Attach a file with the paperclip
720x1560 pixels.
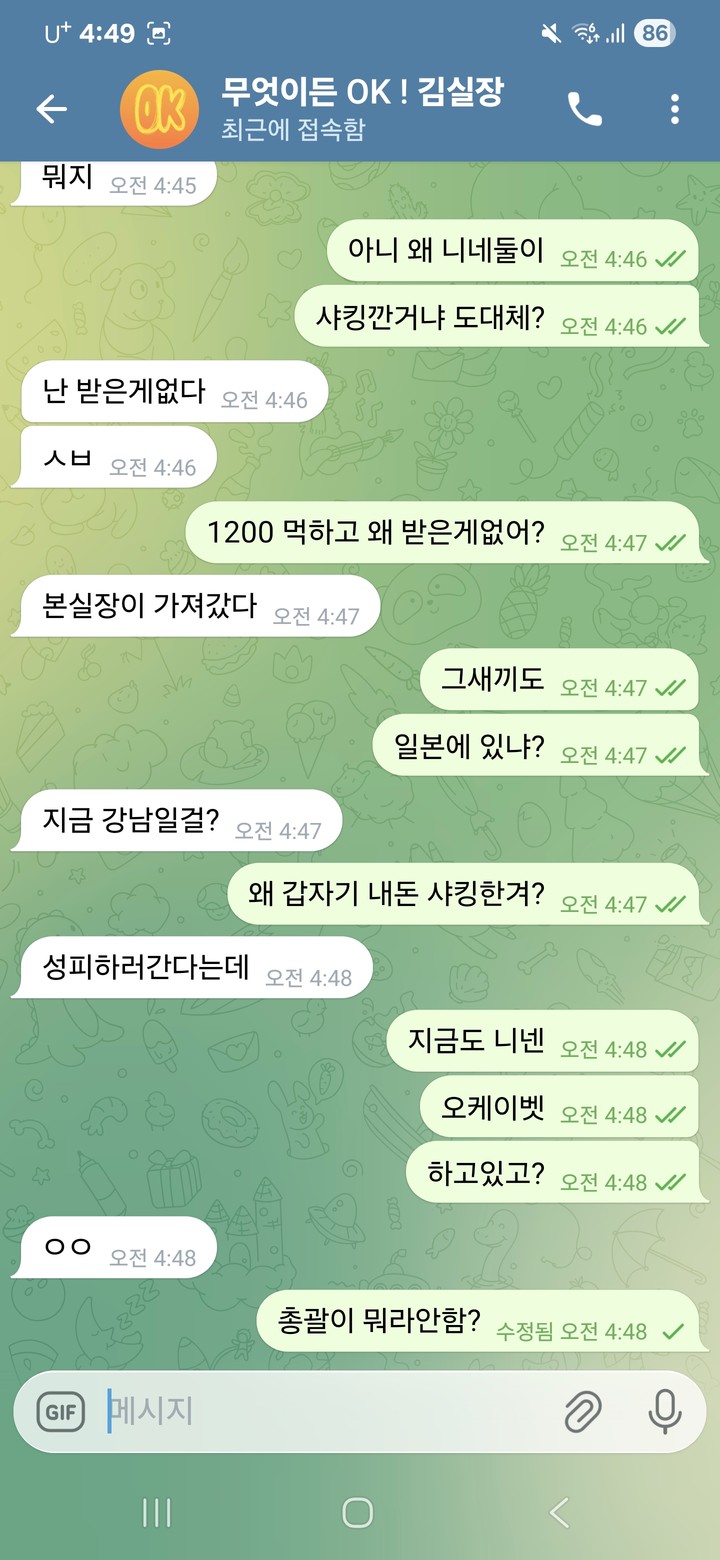coord(583,1412)
